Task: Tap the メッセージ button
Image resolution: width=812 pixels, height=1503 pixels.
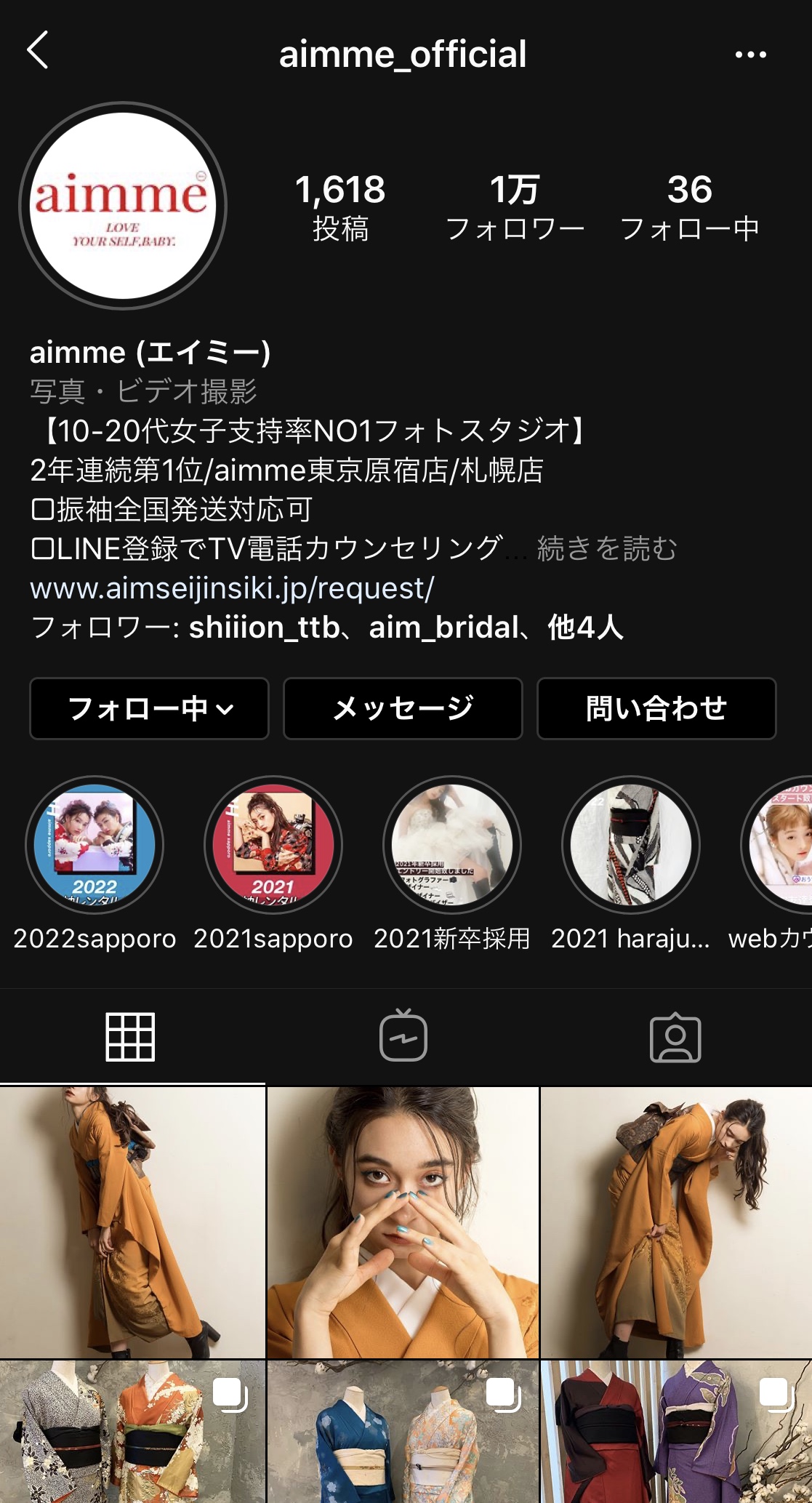Action: pos(403,708)
